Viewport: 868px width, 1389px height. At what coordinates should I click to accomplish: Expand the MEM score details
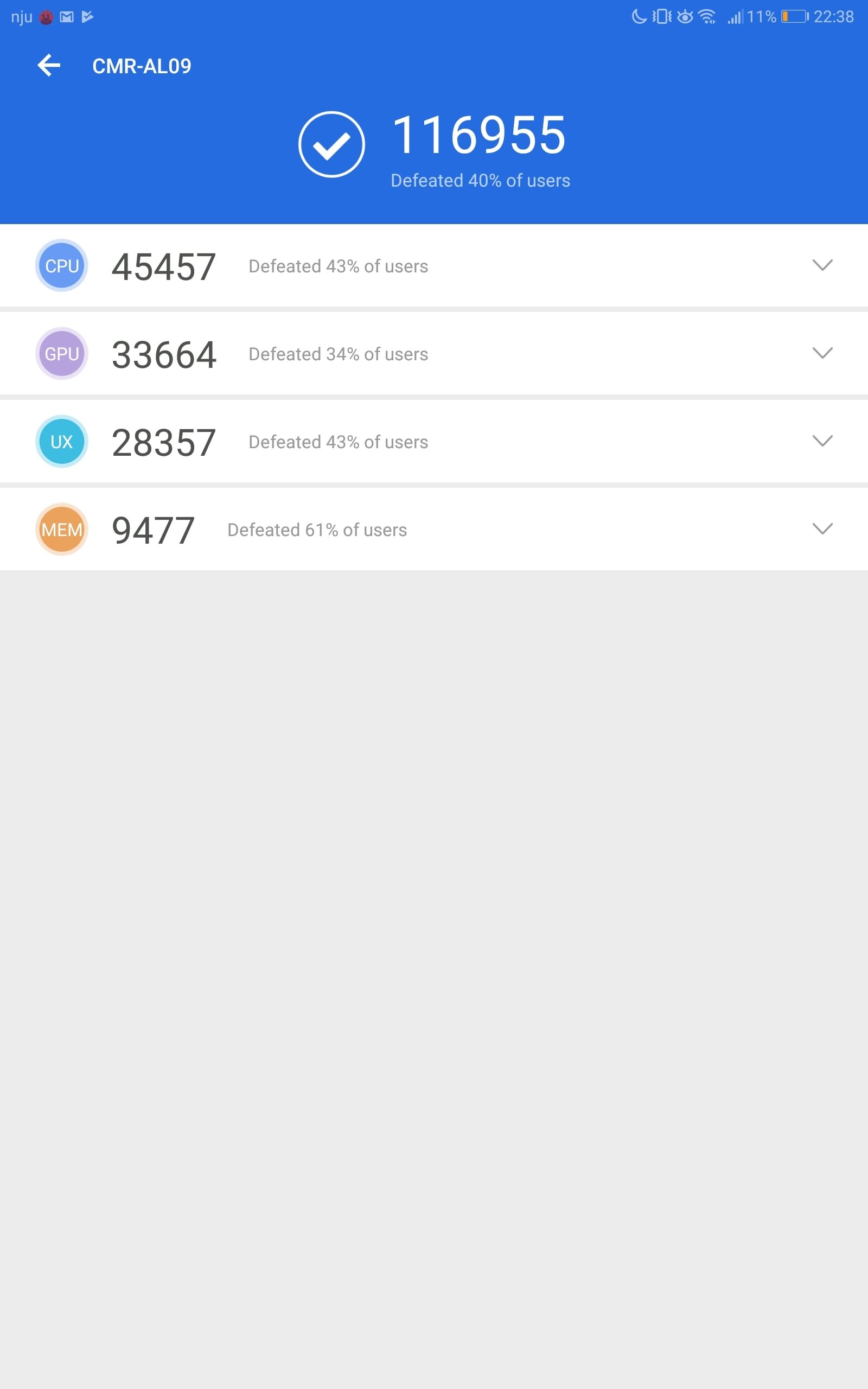tap(822, 528)
